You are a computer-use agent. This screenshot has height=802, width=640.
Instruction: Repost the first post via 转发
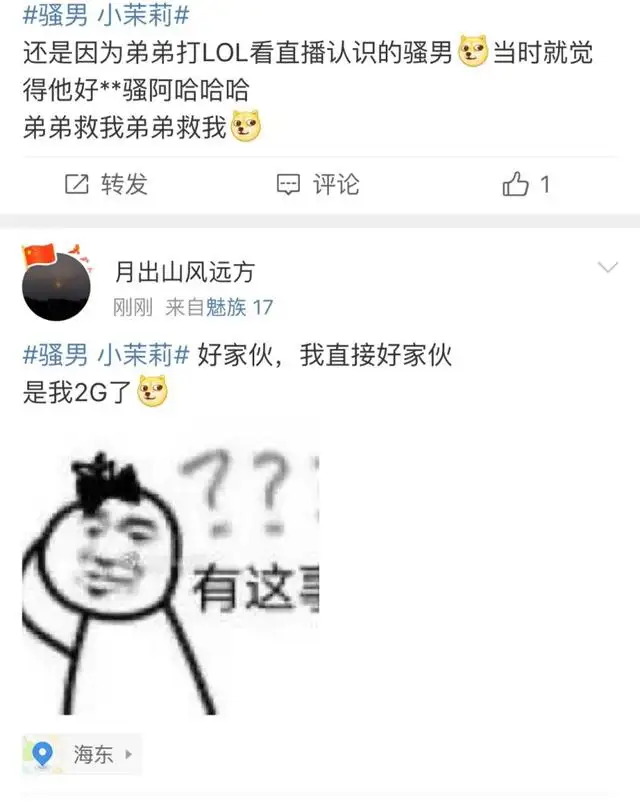(106, 184)
